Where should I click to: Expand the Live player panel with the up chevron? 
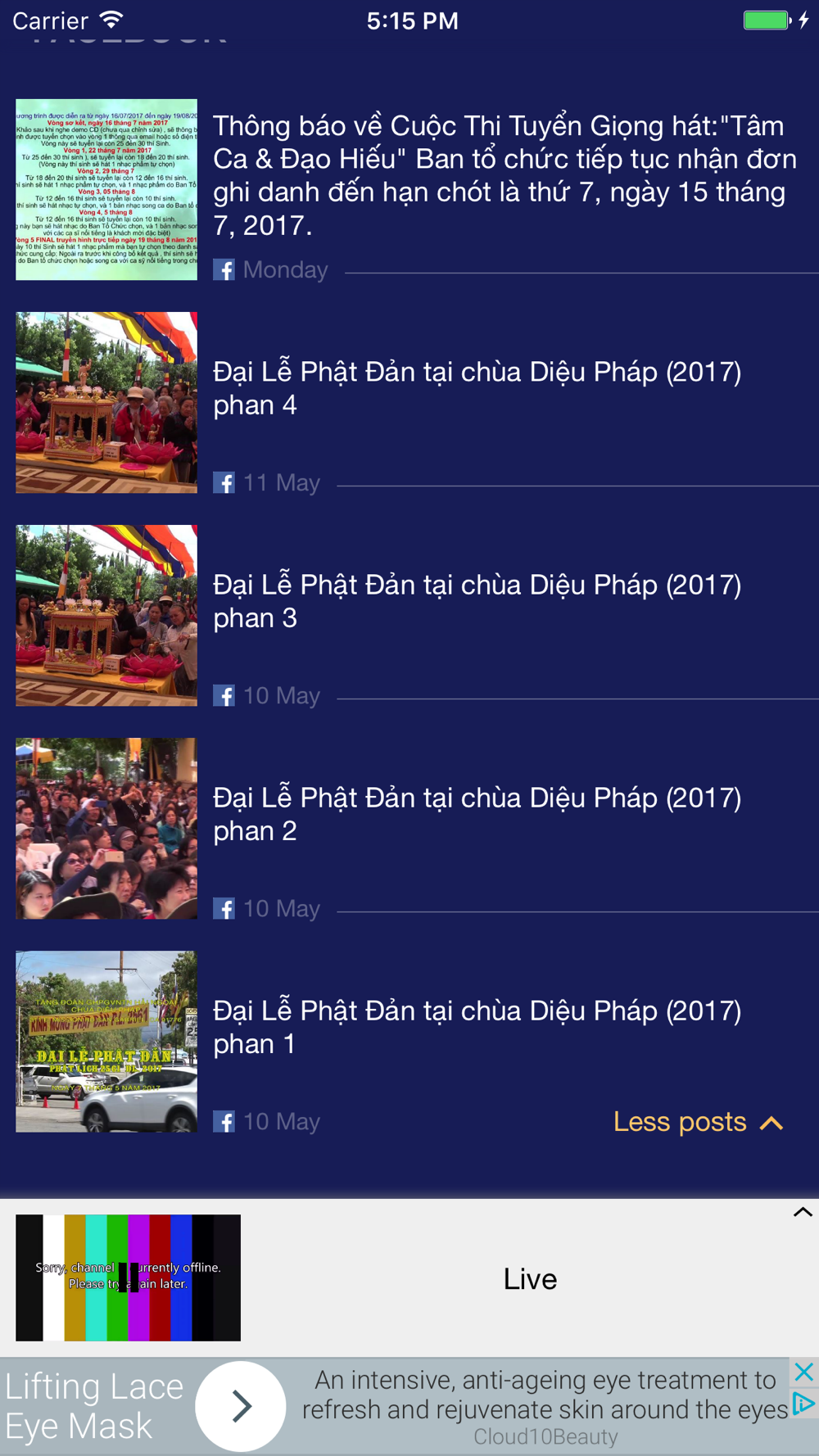(803, 1213)
